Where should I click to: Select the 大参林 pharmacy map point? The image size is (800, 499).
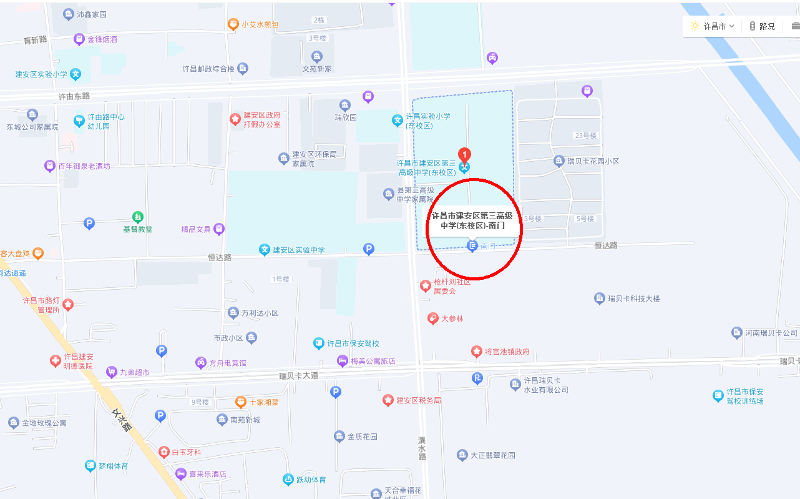pos(432,320)
